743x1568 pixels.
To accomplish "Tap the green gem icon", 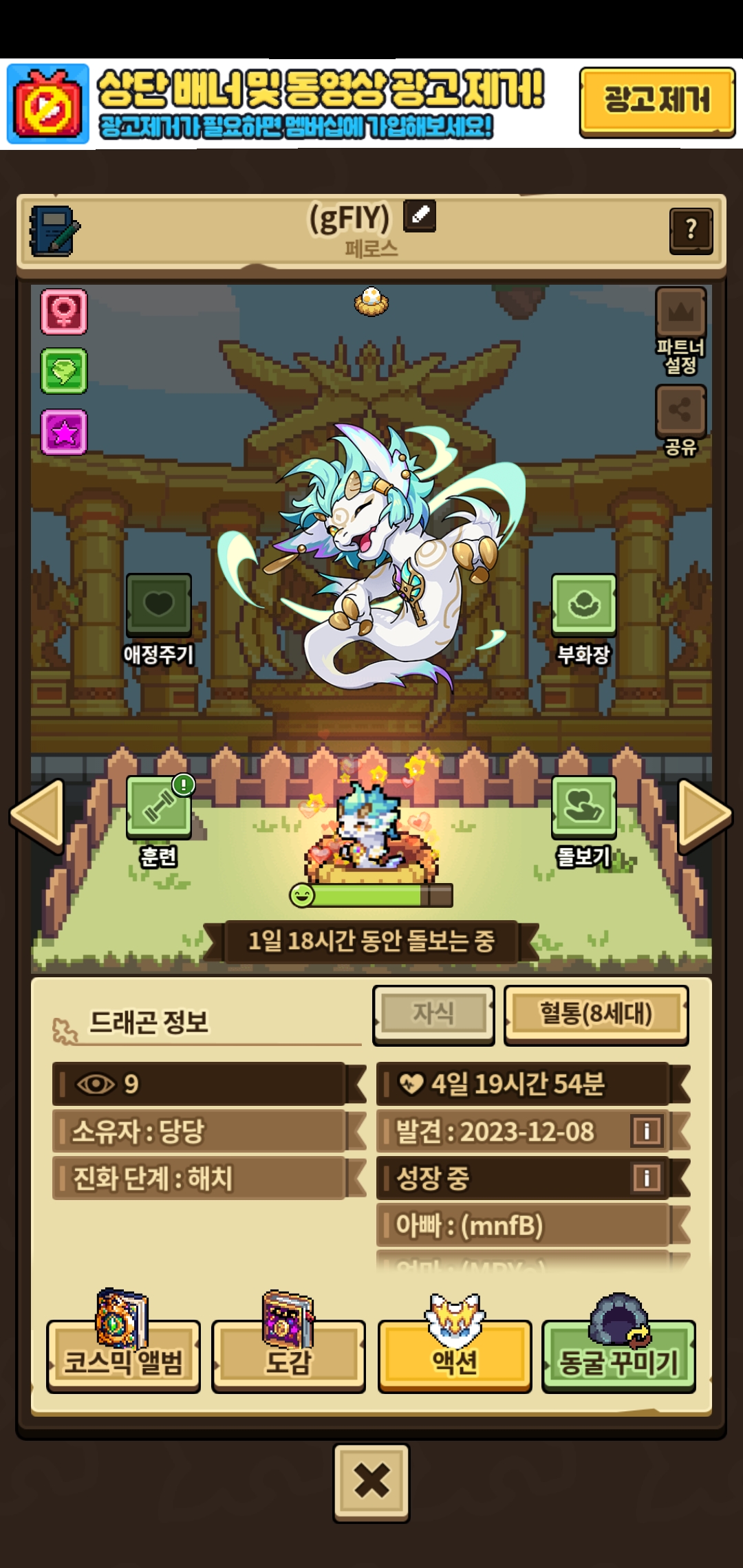I will click(64, 371).
